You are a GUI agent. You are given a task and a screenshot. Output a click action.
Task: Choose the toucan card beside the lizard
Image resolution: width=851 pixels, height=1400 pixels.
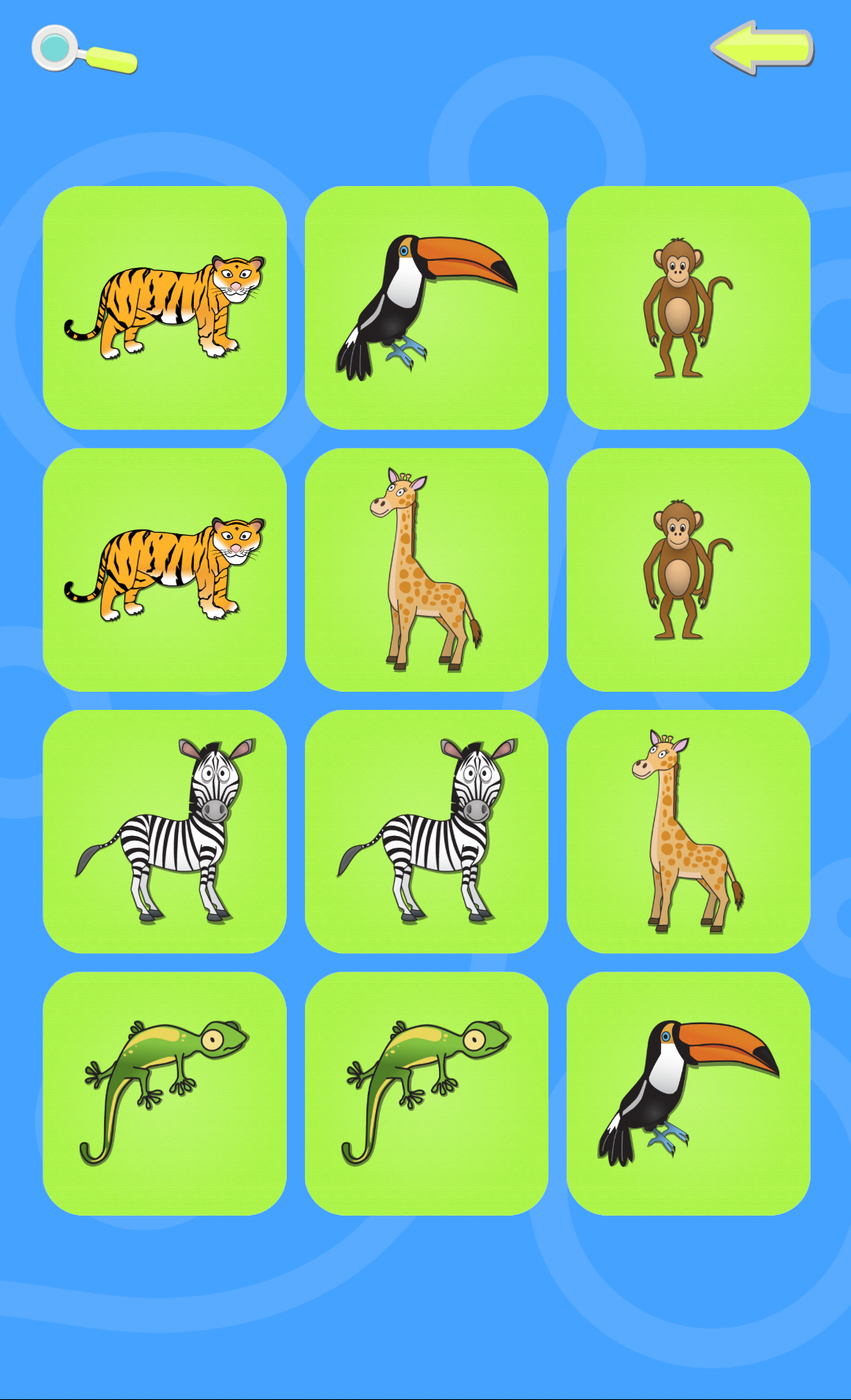coord(688,1093)
